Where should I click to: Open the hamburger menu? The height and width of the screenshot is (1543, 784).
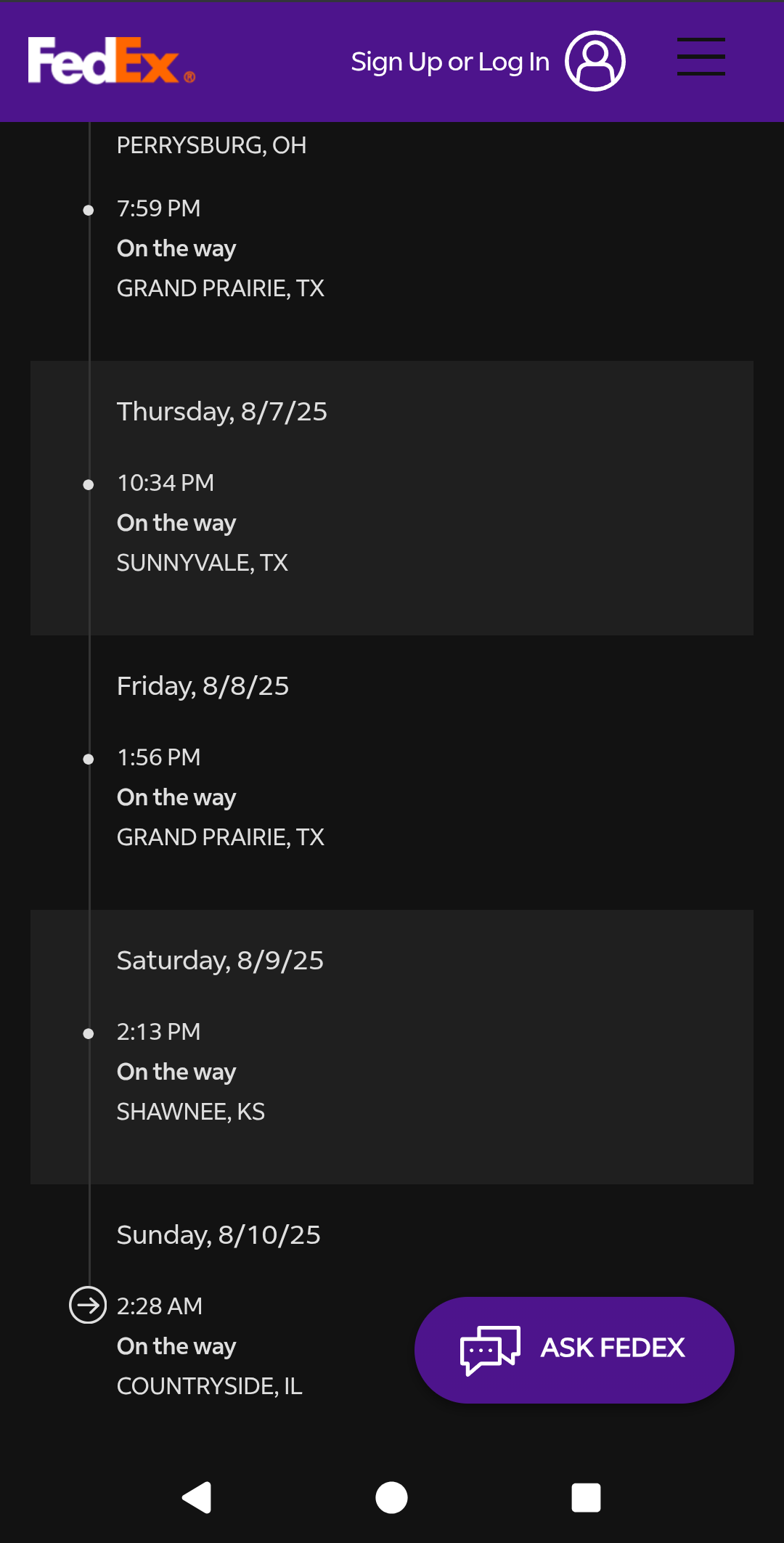(701, 57)
